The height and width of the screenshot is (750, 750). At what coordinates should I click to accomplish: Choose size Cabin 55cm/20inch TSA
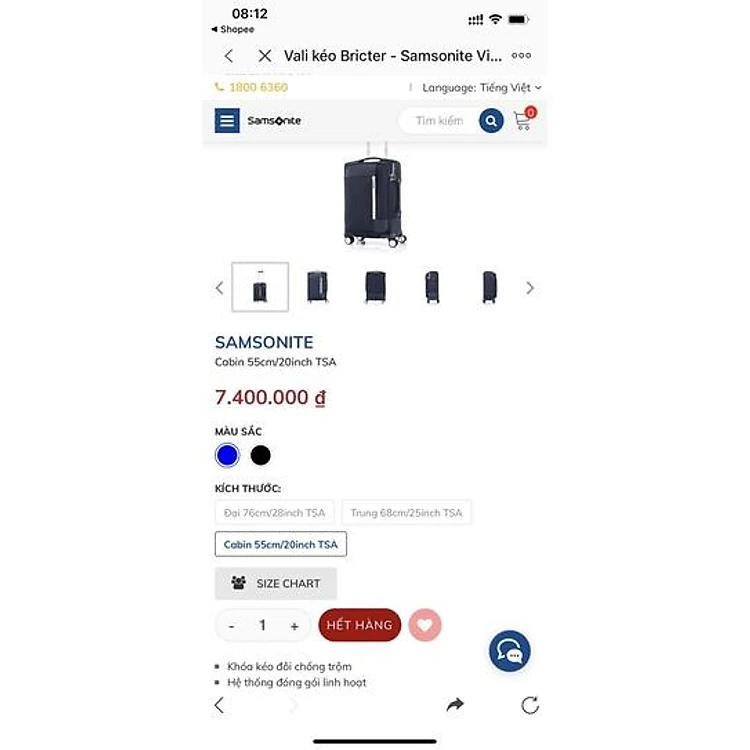pyautogui.click(x=281, y=545)
